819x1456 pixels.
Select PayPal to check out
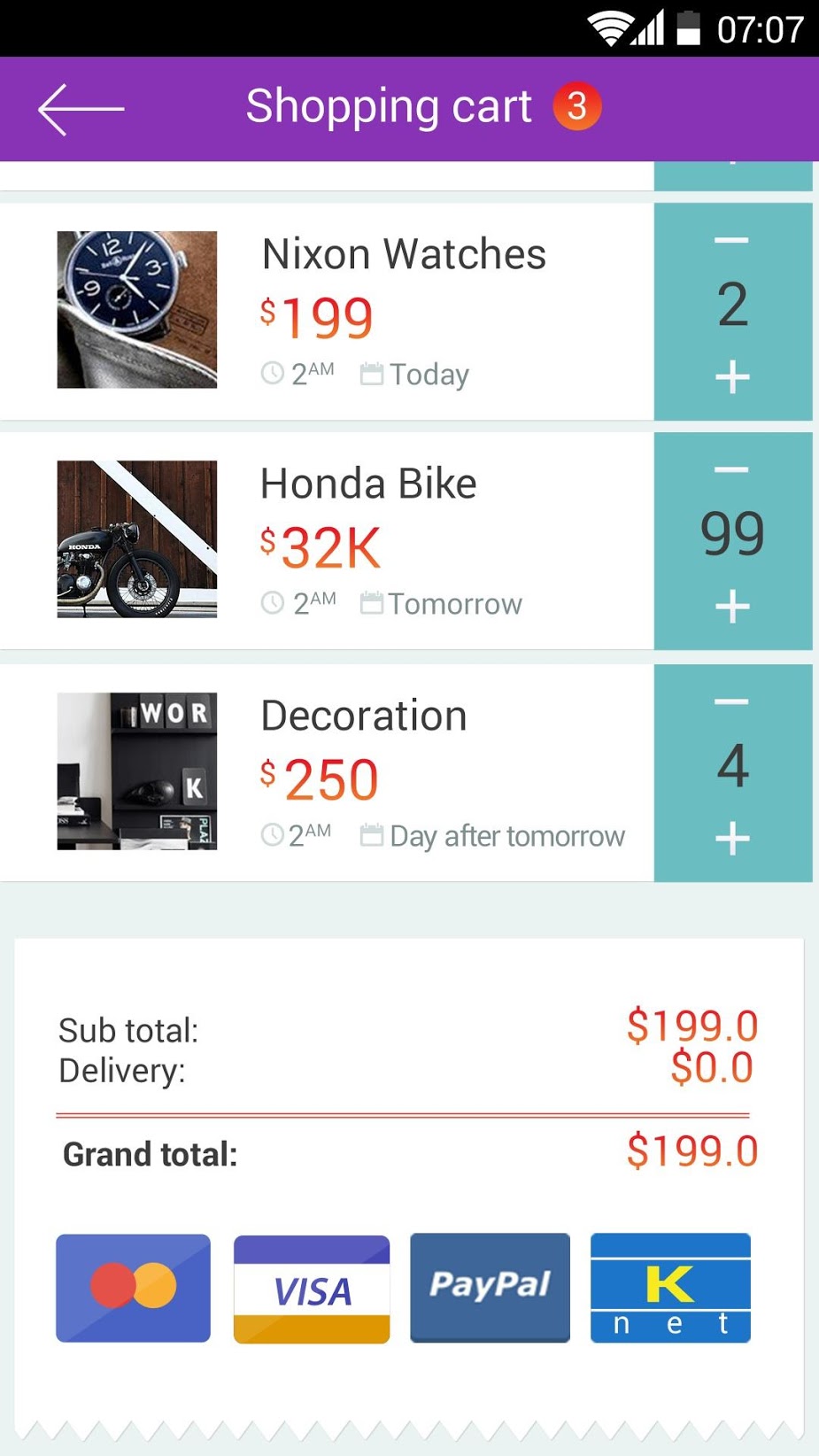(x=490, y=1287)
